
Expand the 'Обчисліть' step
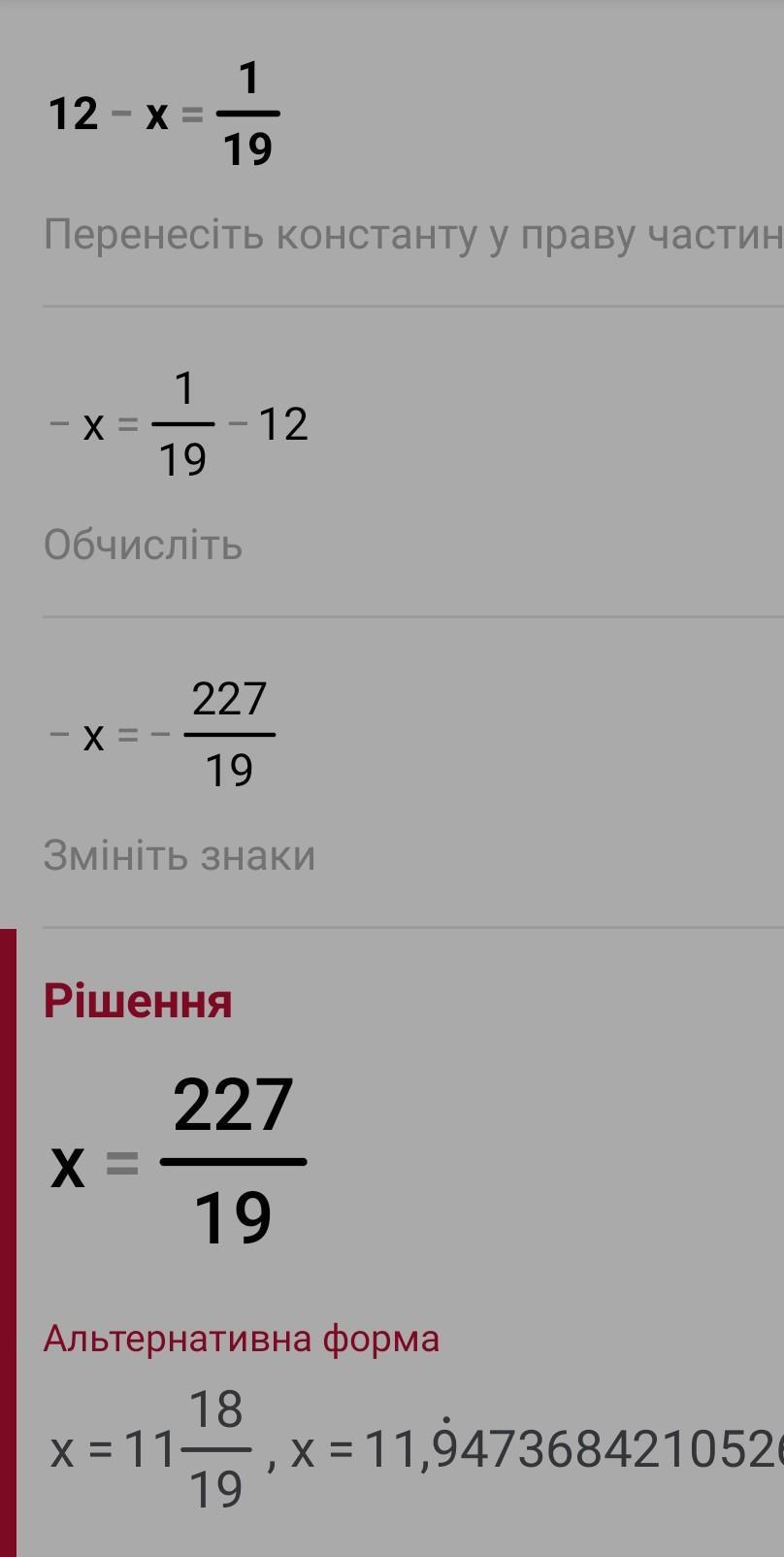(x=144, y=546)
